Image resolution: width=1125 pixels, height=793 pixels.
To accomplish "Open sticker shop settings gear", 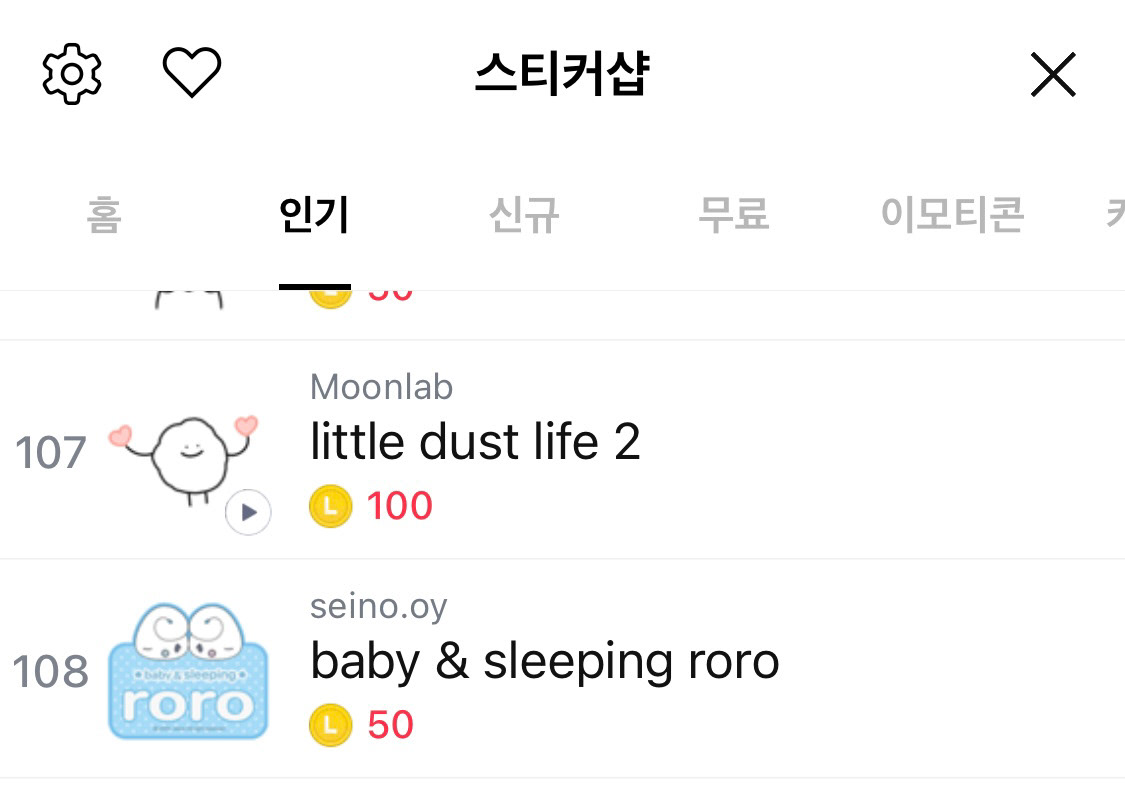I will tap(72, 74).
